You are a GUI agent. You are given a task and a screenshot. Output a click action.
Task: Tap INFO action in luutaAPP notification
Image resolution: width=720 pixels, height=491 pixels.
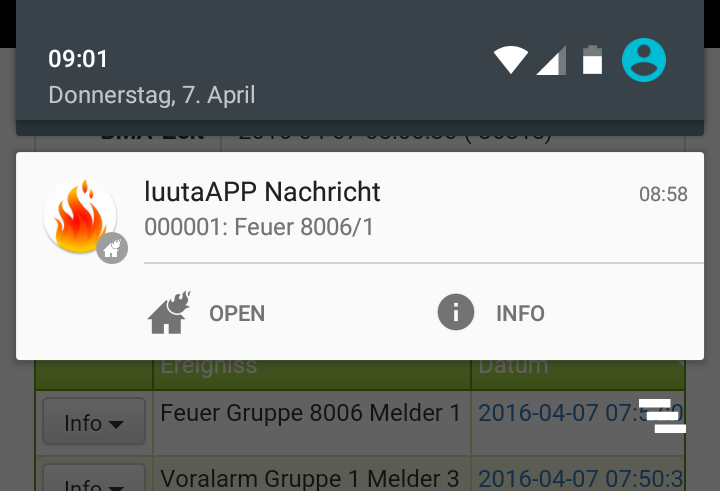coord(492,313)
